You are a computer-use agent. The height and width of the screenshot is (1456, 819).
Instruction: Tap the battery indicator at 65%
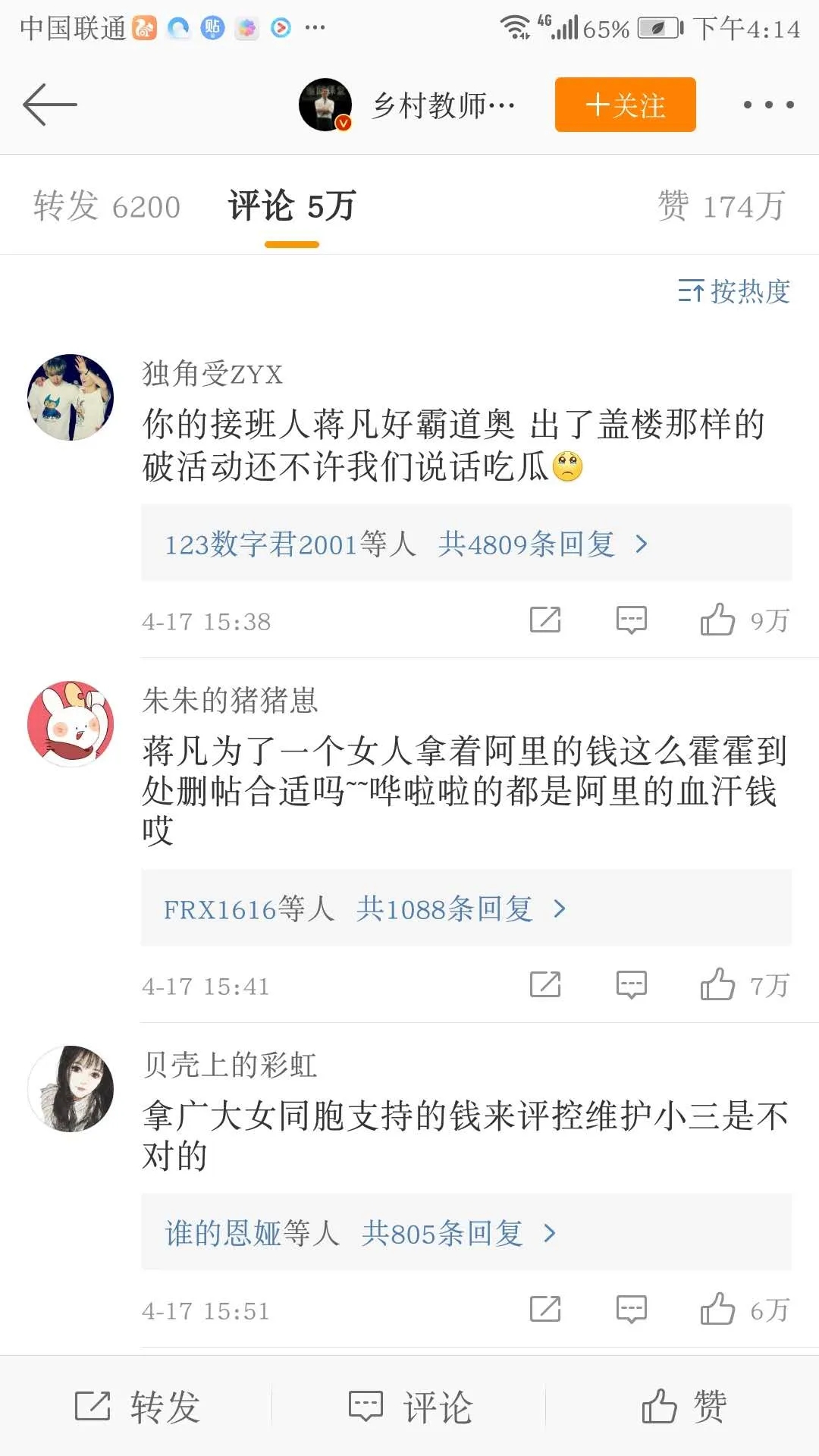pyautogui.click(x=662, y=29)
